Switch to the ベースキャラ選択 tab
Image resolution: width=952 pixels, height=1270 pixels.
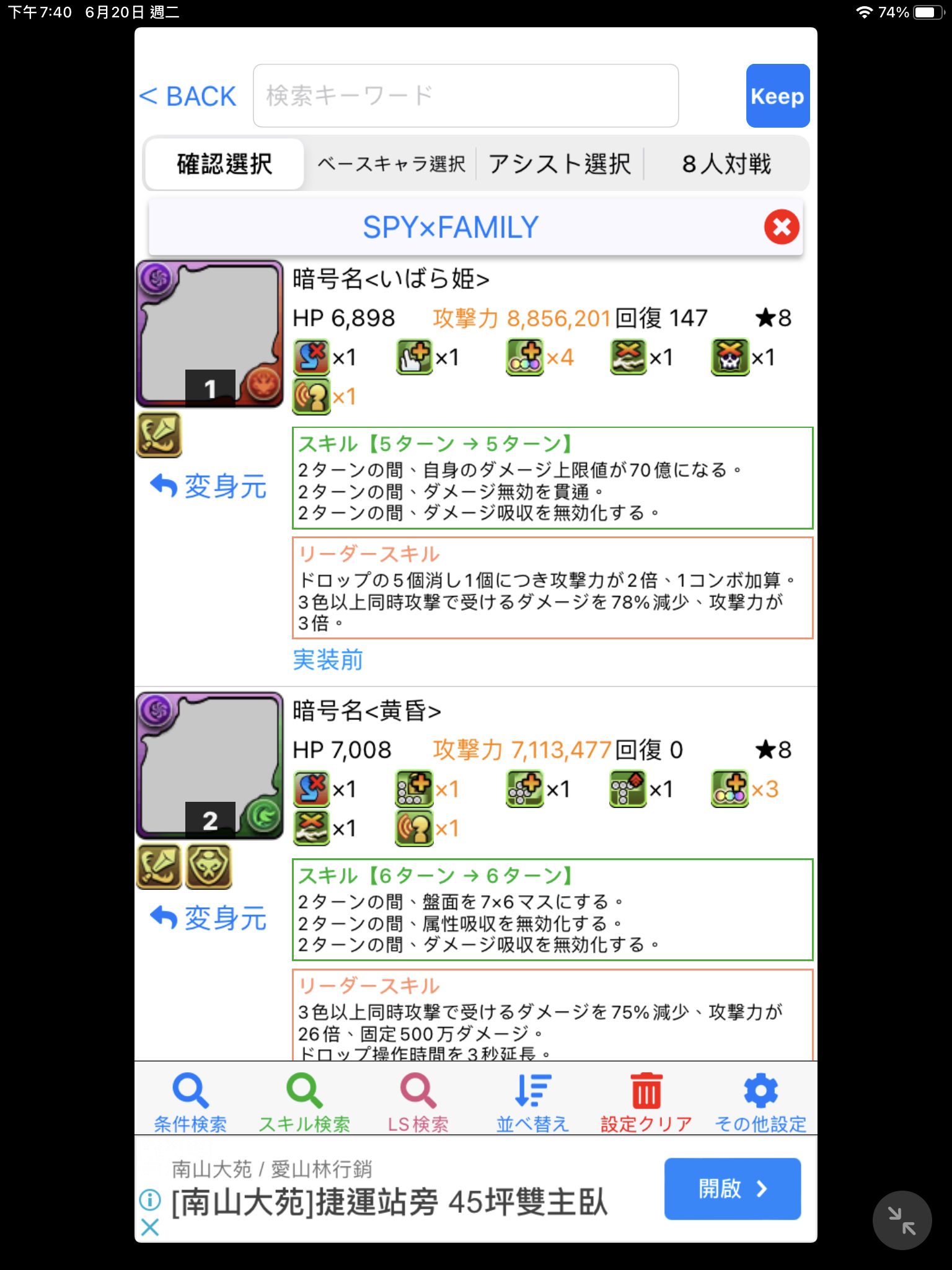coord(391,164)
